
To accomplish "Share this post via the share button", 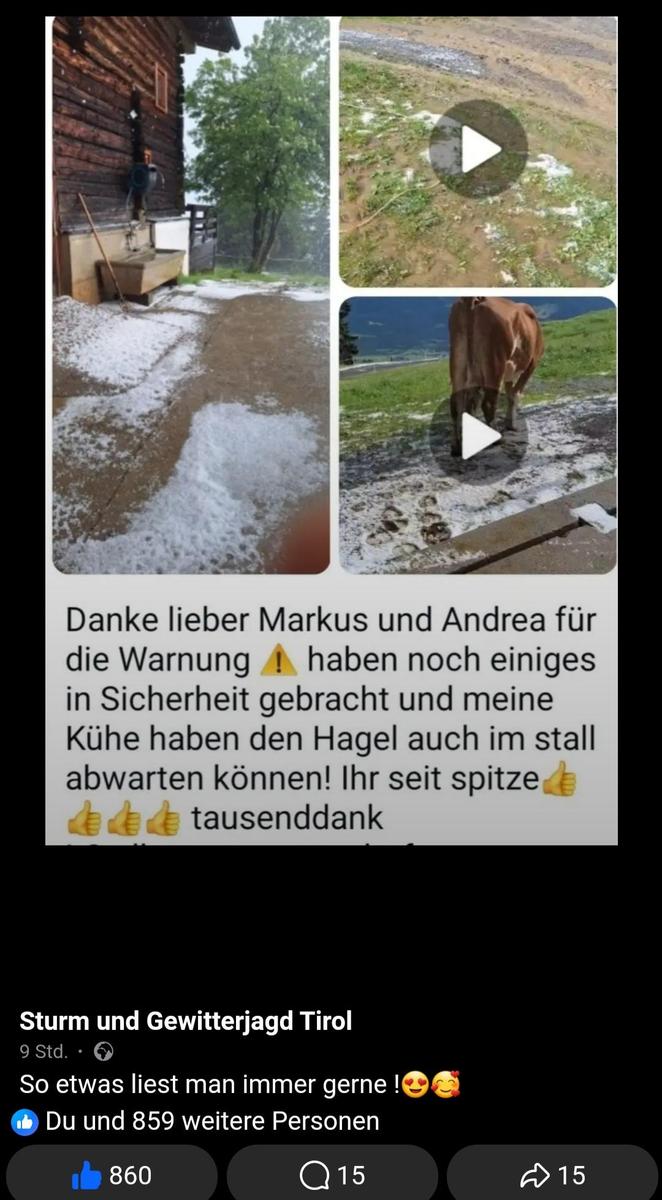I will (552, 1174).
